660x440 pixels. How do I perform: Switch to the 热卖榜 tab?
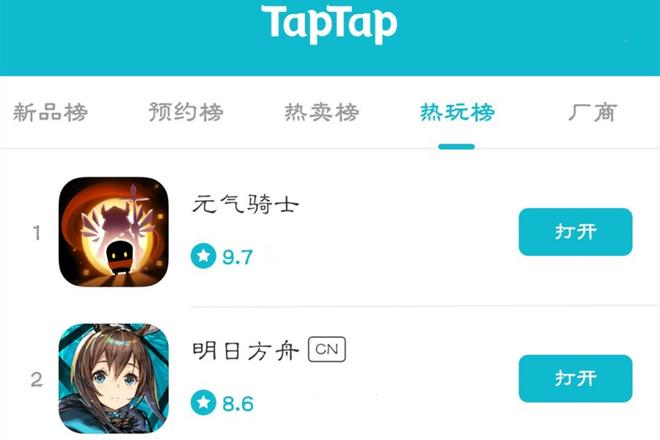pos(321,112)
